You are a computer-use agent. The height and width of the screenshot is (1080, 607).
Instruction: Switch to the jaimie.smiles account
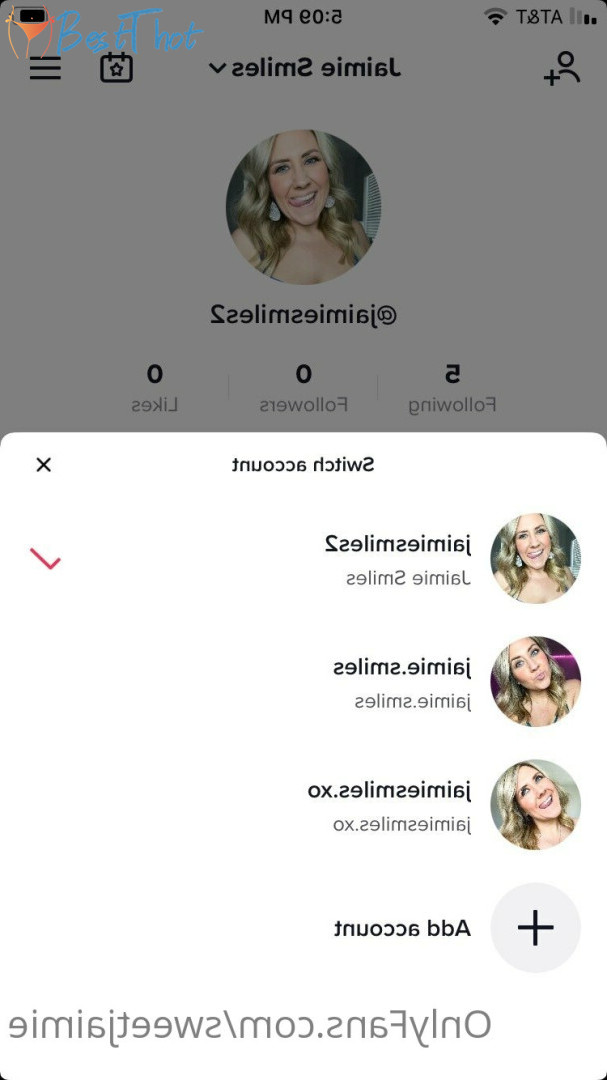coord(400,681)
